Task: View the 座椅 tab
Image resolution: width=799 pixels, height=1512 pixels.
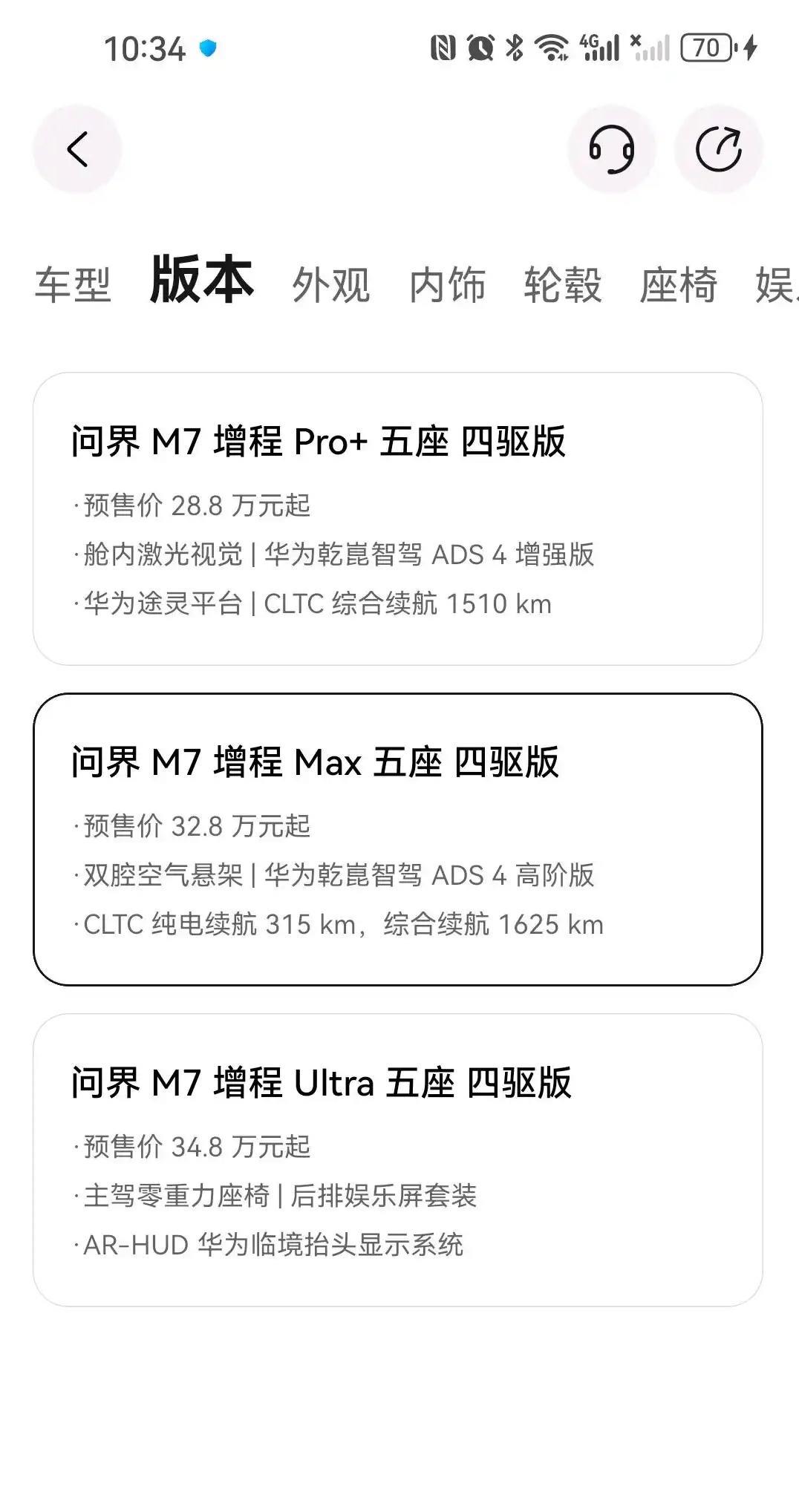Action: tap(678, 285)
